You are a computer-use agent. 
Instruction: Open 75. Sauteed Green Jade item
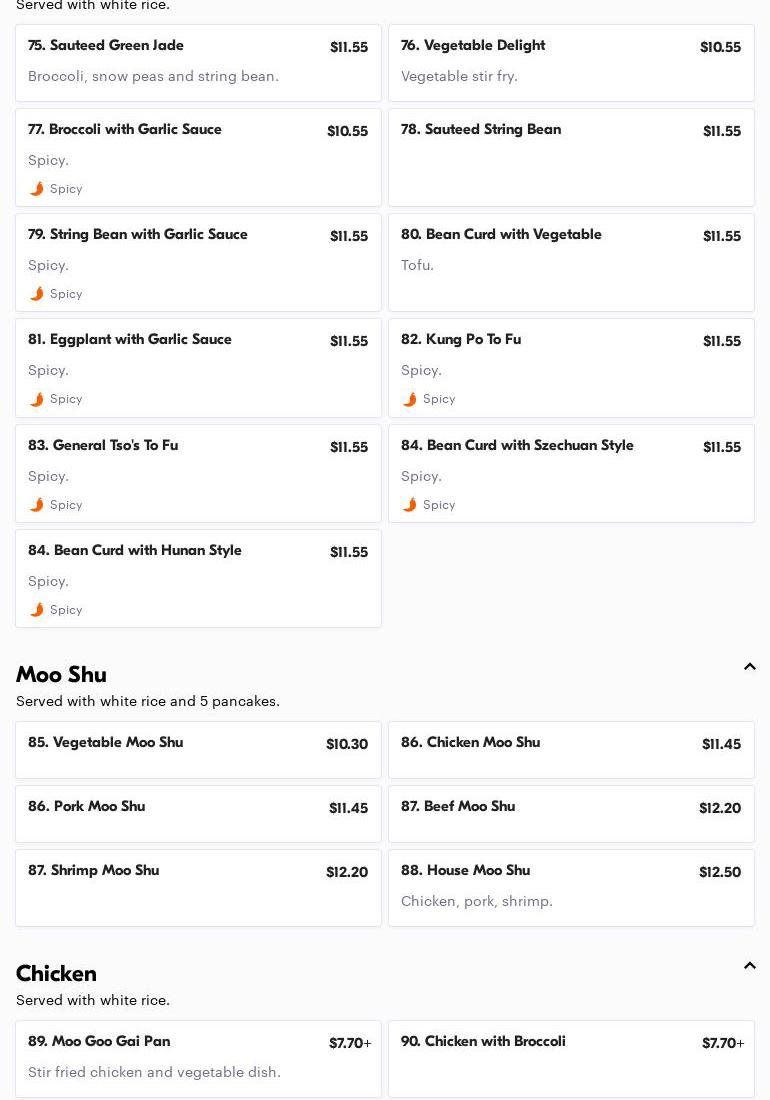198,62
